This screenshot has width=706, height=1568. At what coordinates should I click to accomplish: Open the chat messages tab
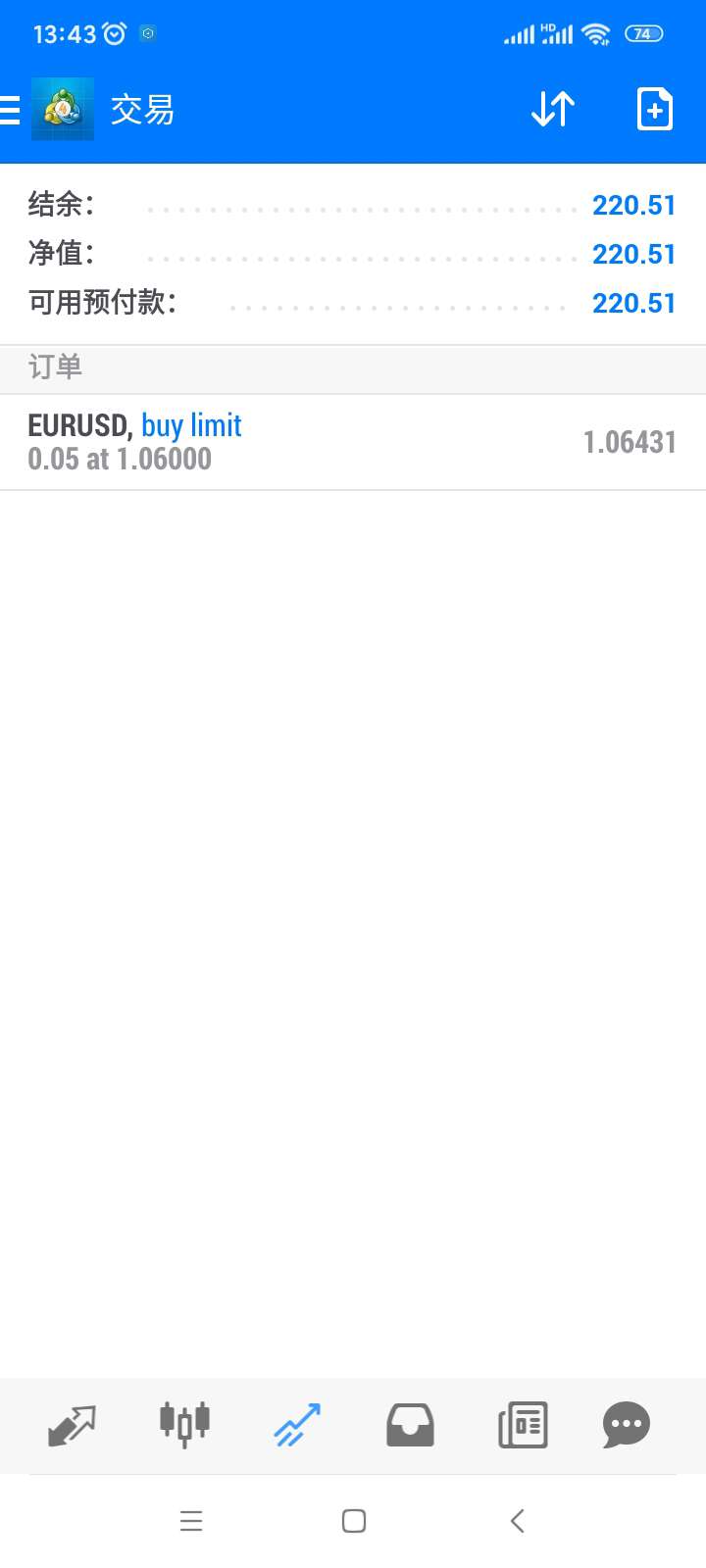[x=626, y=1425]
